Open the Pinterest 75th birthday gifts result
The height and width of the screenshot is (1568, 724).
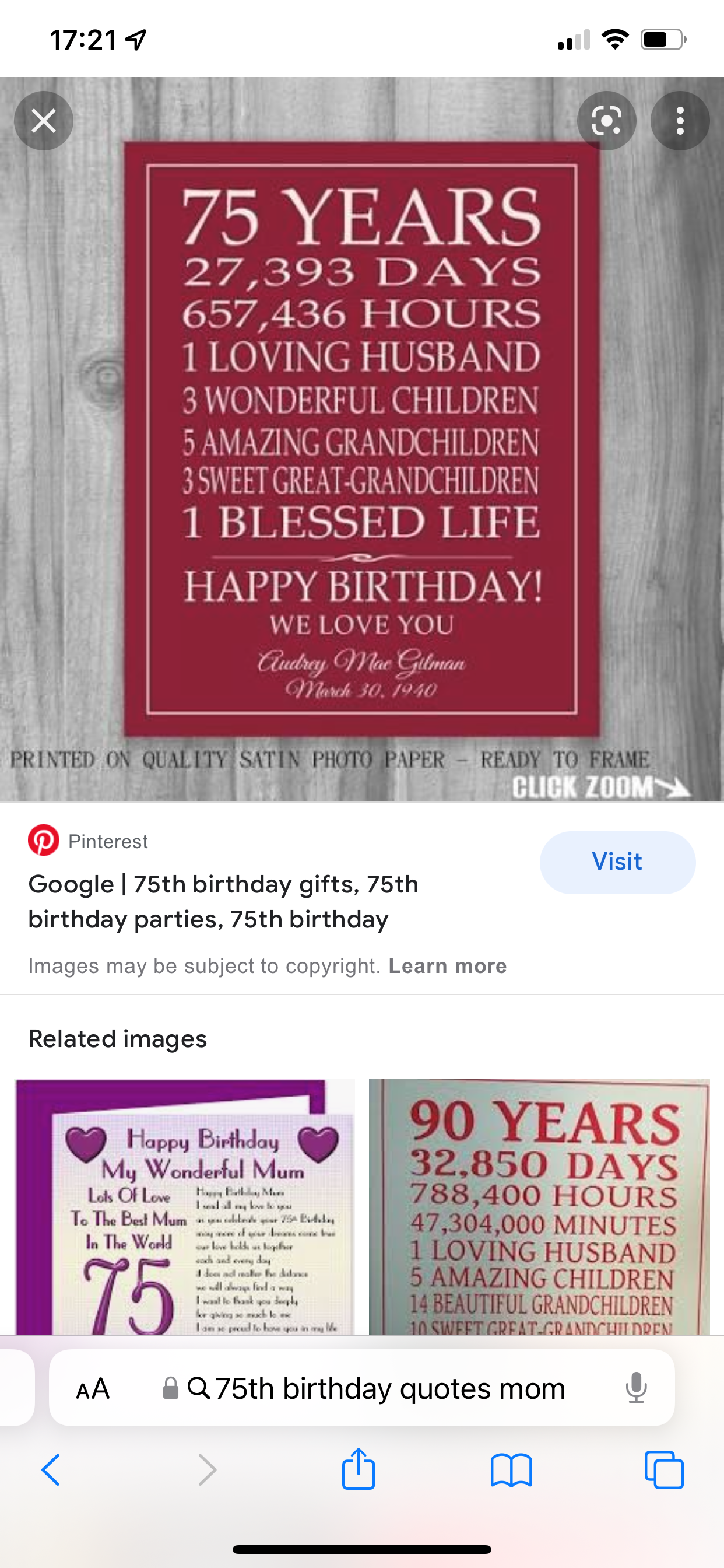223,901
